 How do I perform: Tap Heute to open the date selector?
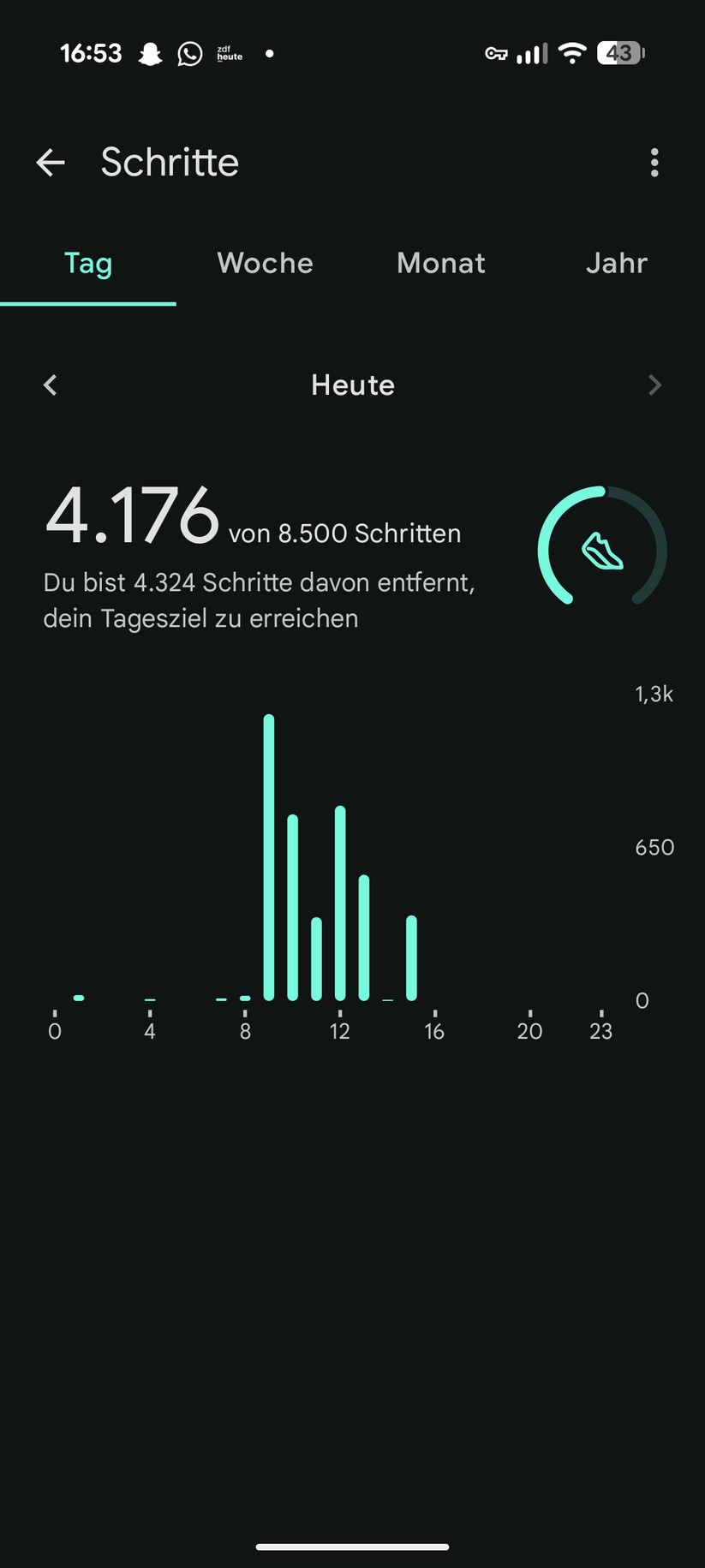[x=352, y=385]
